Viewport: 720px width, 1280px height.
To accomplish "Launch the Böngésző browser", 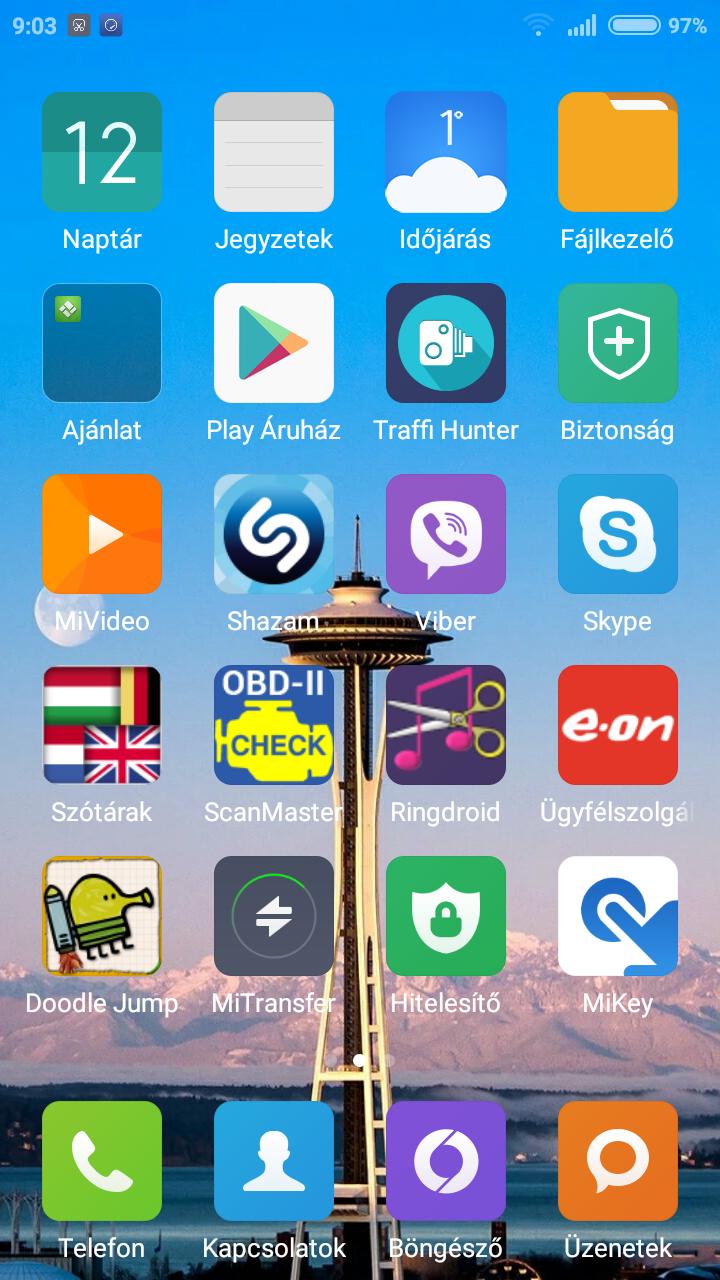I will tap(446, 1161).
